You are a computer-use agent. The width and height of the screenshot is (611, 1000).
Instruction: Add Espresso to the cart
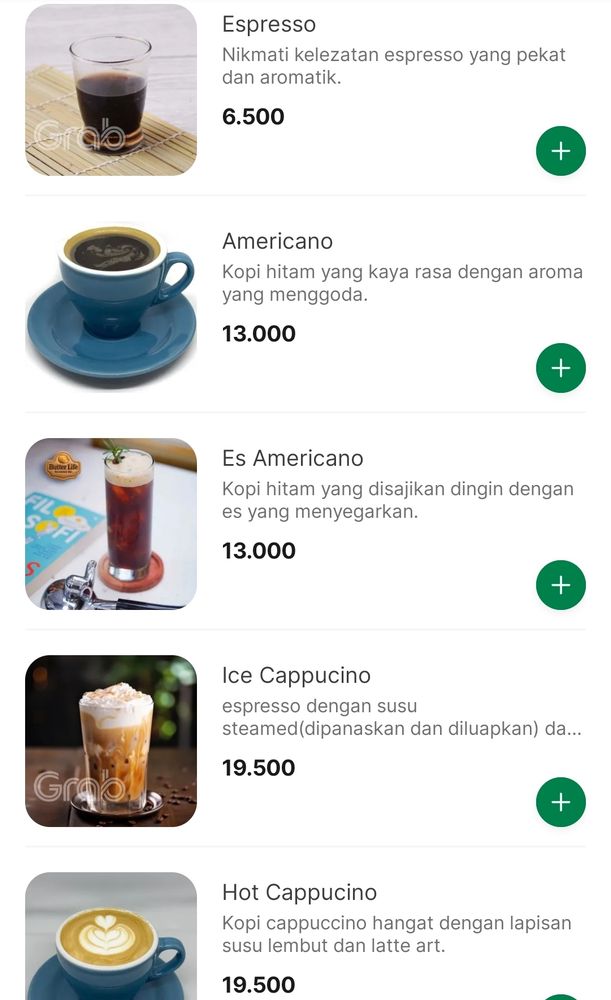tap(561, 151)
